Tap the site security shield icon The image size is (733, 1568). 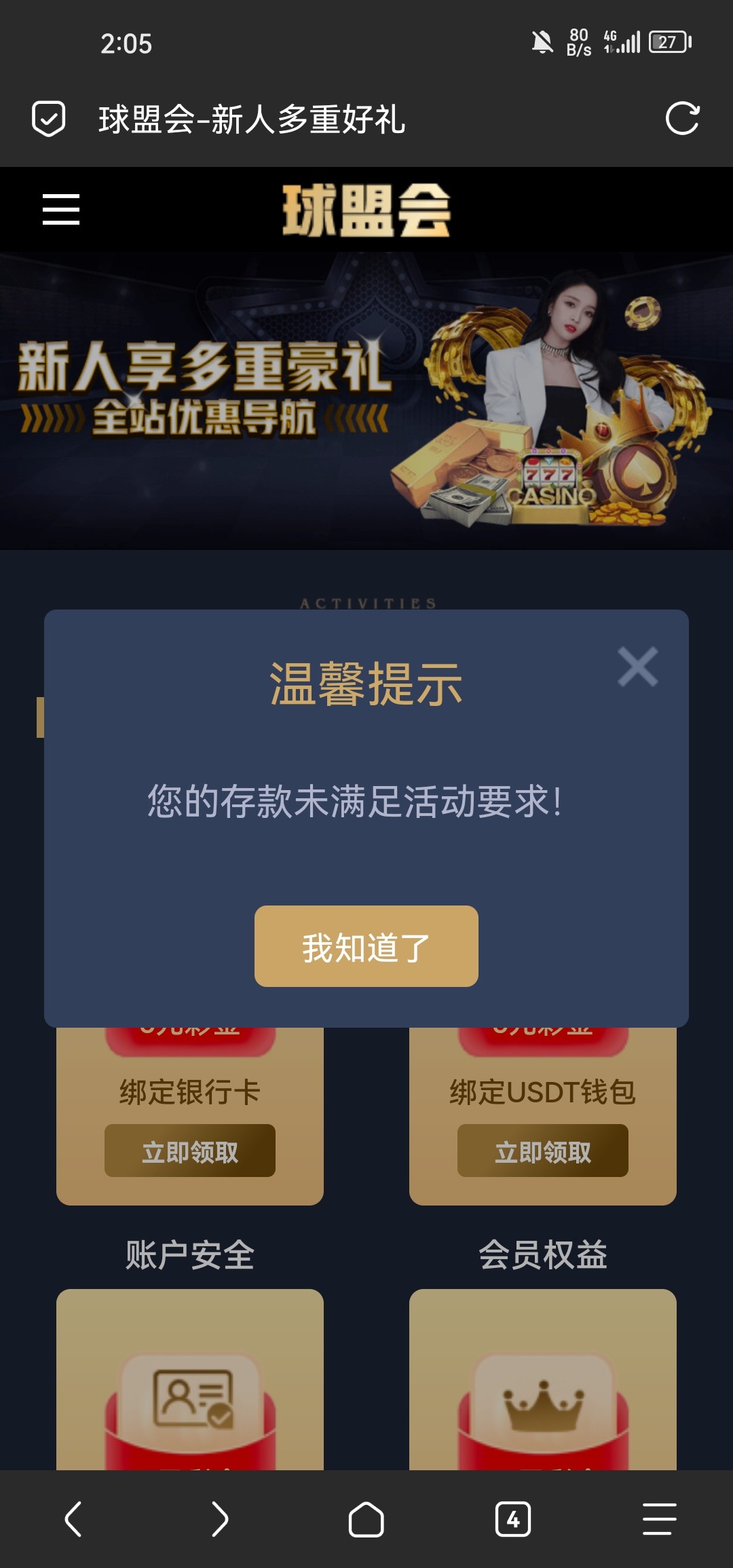coord(49,119)
